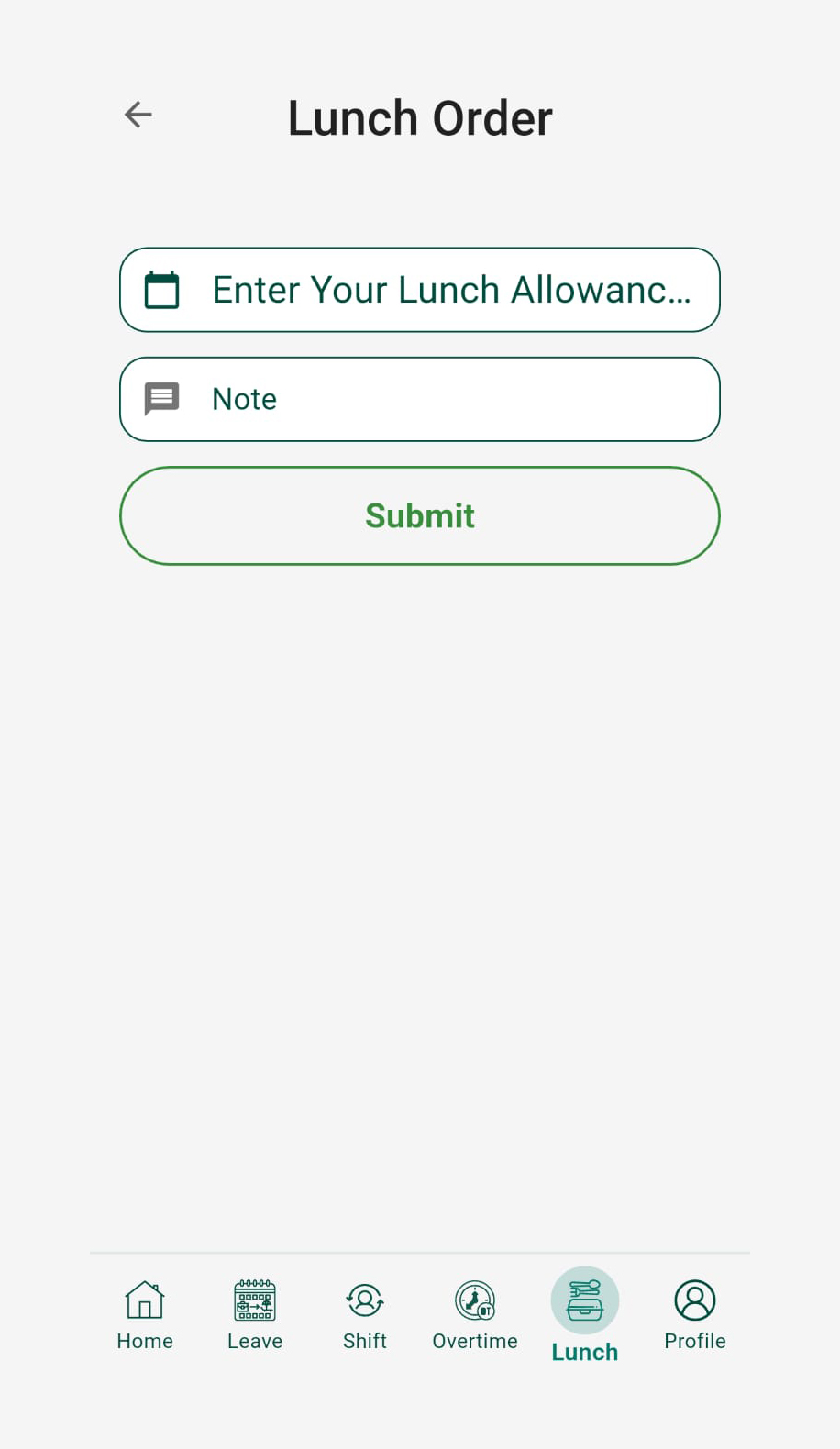Open the Leave tab
Viewport: 840px width, 1449px height.
[x=255, y=1315]
